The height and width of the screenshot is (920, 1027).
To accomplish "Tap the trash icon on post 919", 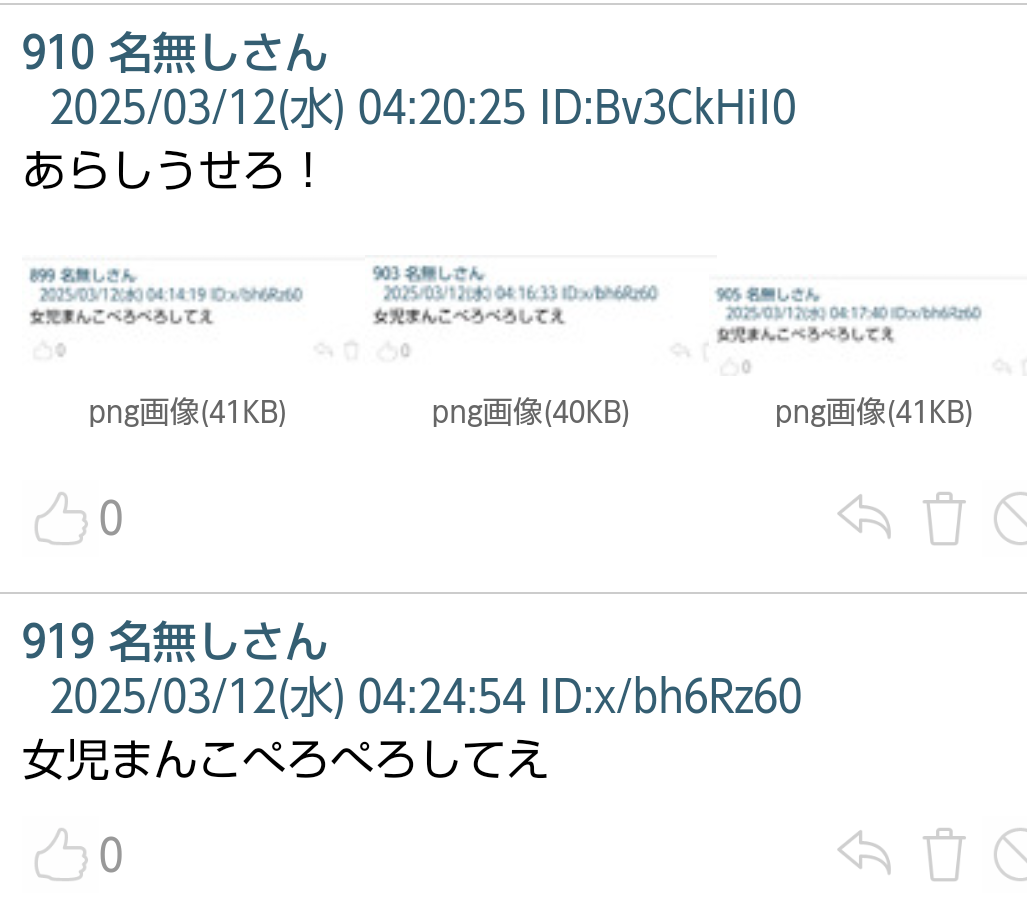I will click(943, 855).
